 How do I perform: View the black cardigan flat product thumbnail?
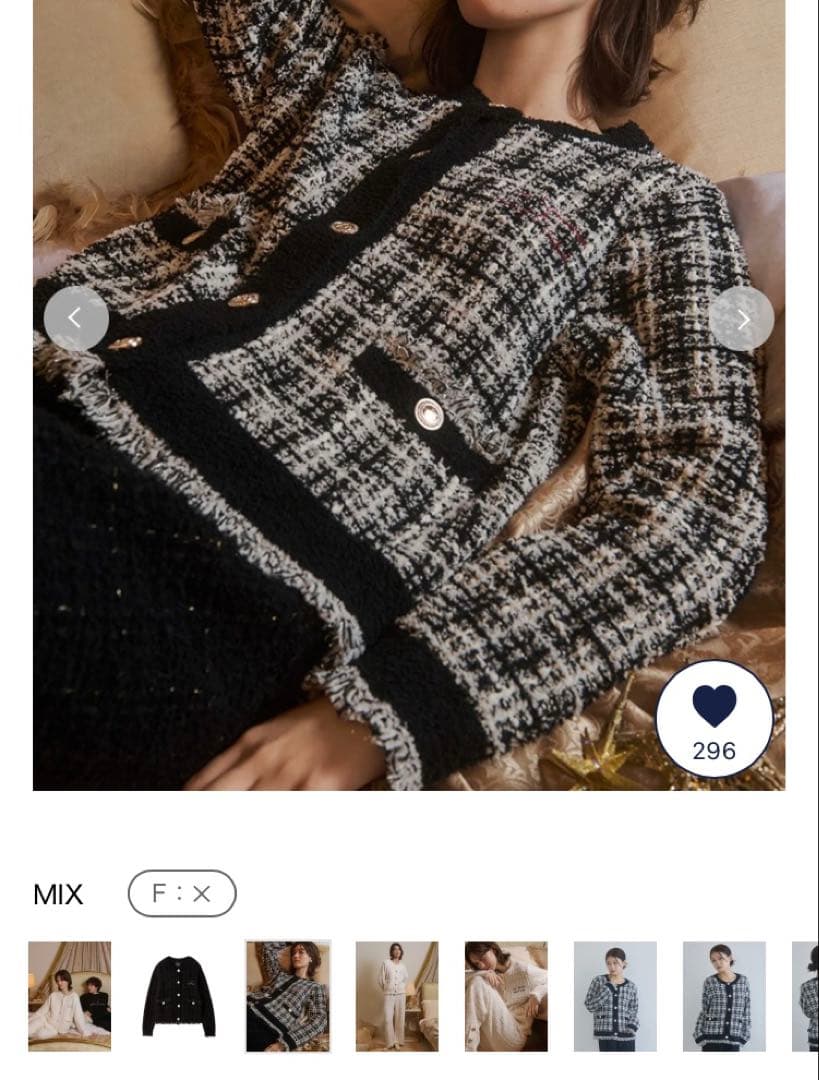(x=179, y=996)
